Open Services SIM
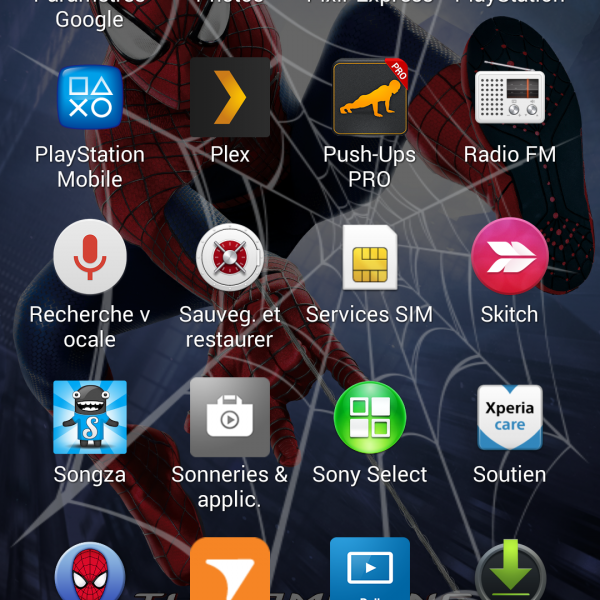600x600 pixels. pos(370,257)
